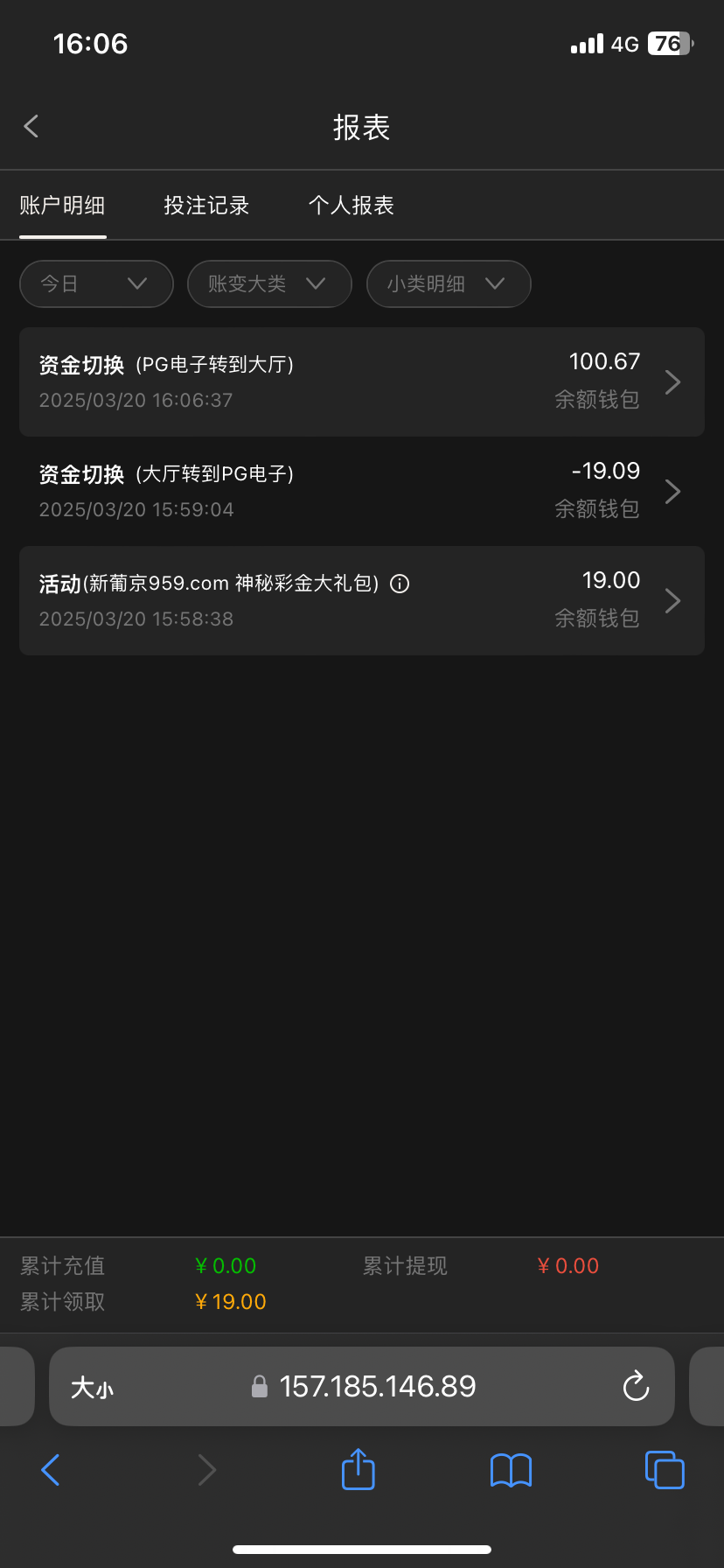Open the 今日 date dropdown
The image size is (724, 1568).
(96, 283)
